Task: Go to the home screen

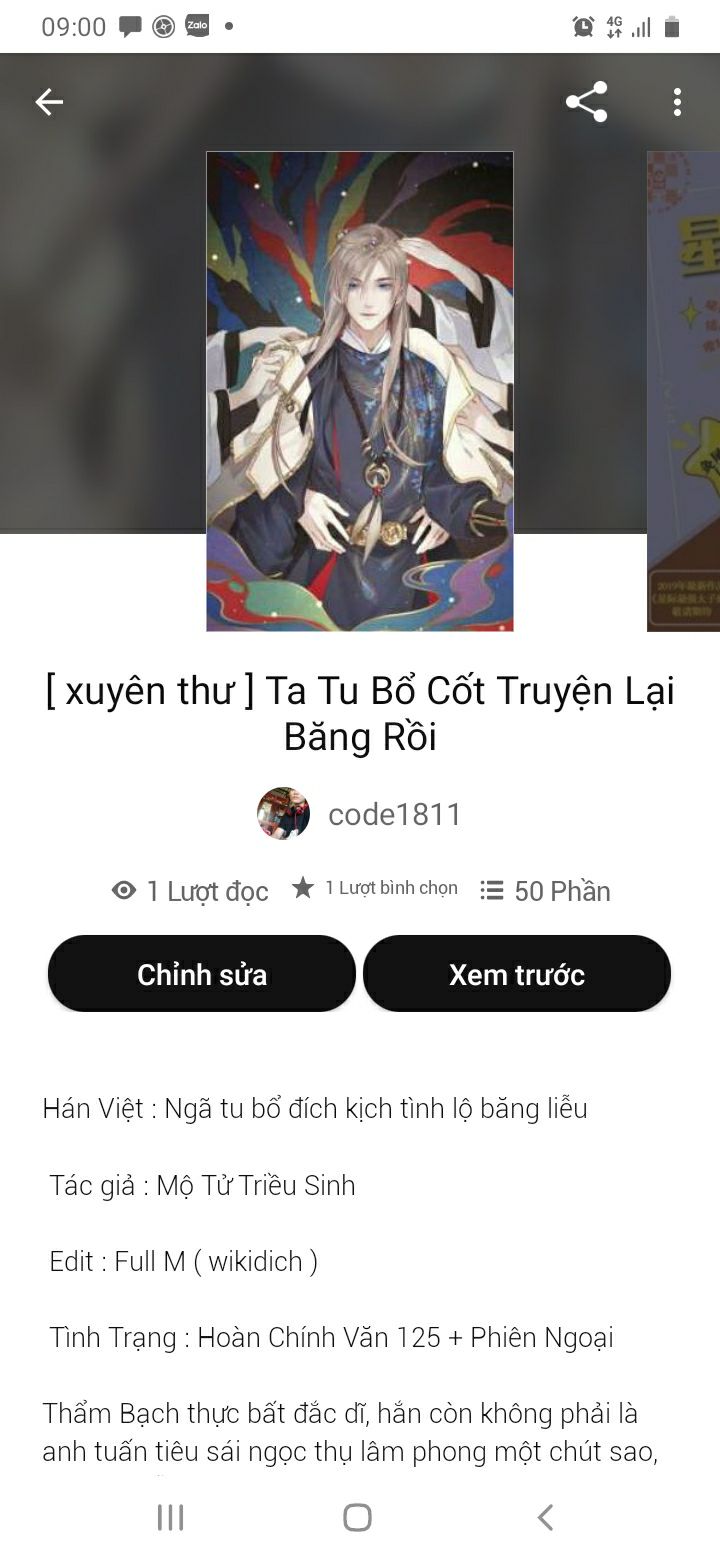Action: (x=358, y=1518)
